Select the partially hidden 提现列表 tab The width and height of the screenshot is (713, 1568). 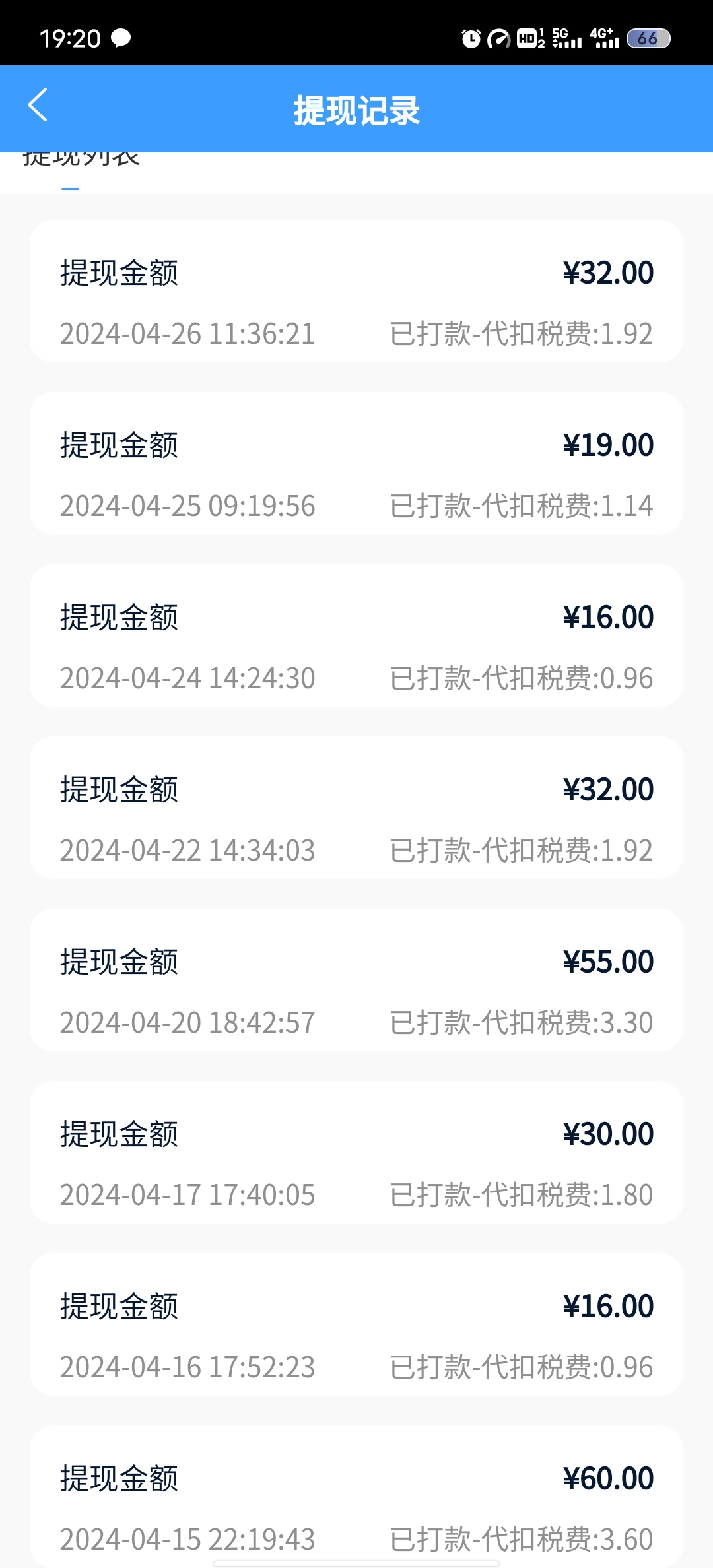tap(81, 160)
